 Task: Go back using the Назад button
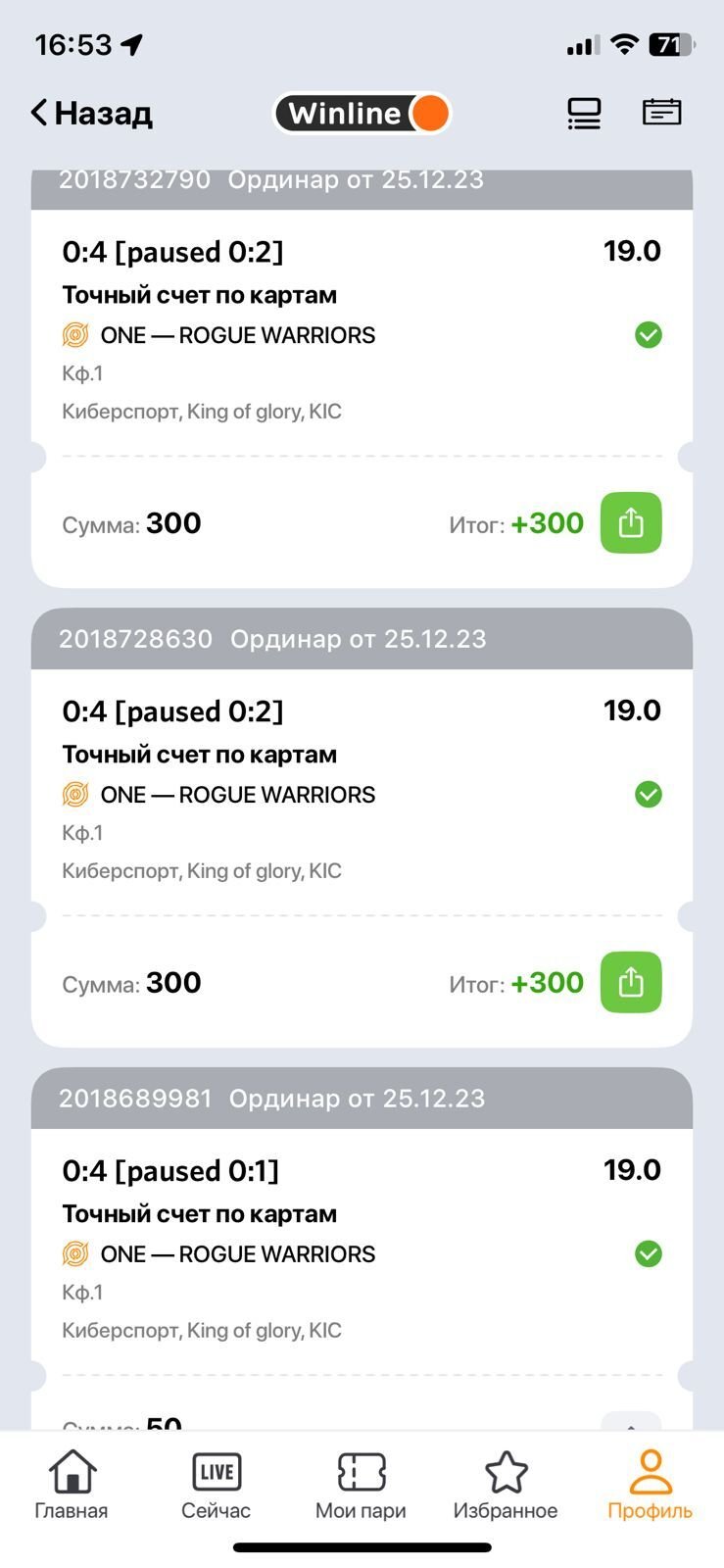[92, 114]
